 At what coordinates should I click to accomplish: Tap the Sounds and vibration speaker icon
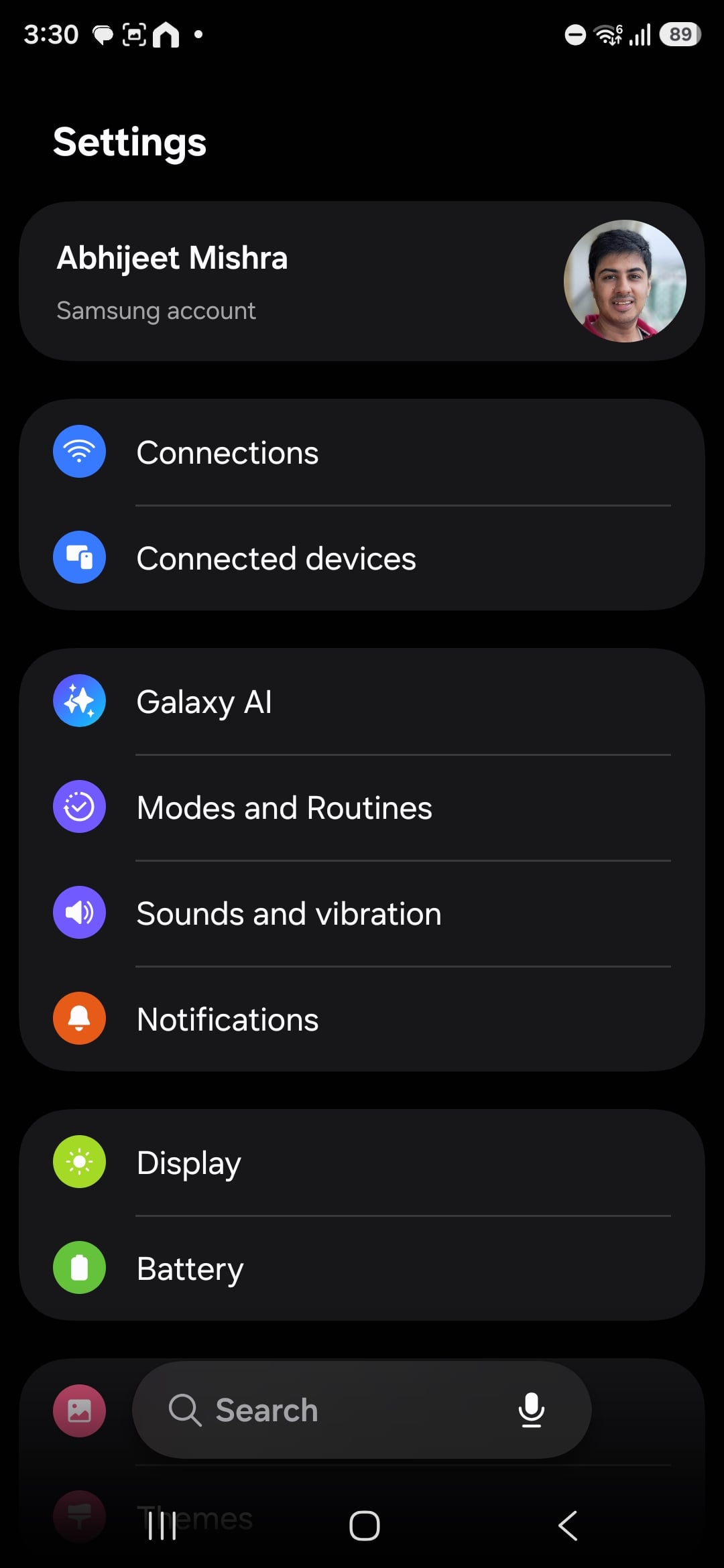79,912
